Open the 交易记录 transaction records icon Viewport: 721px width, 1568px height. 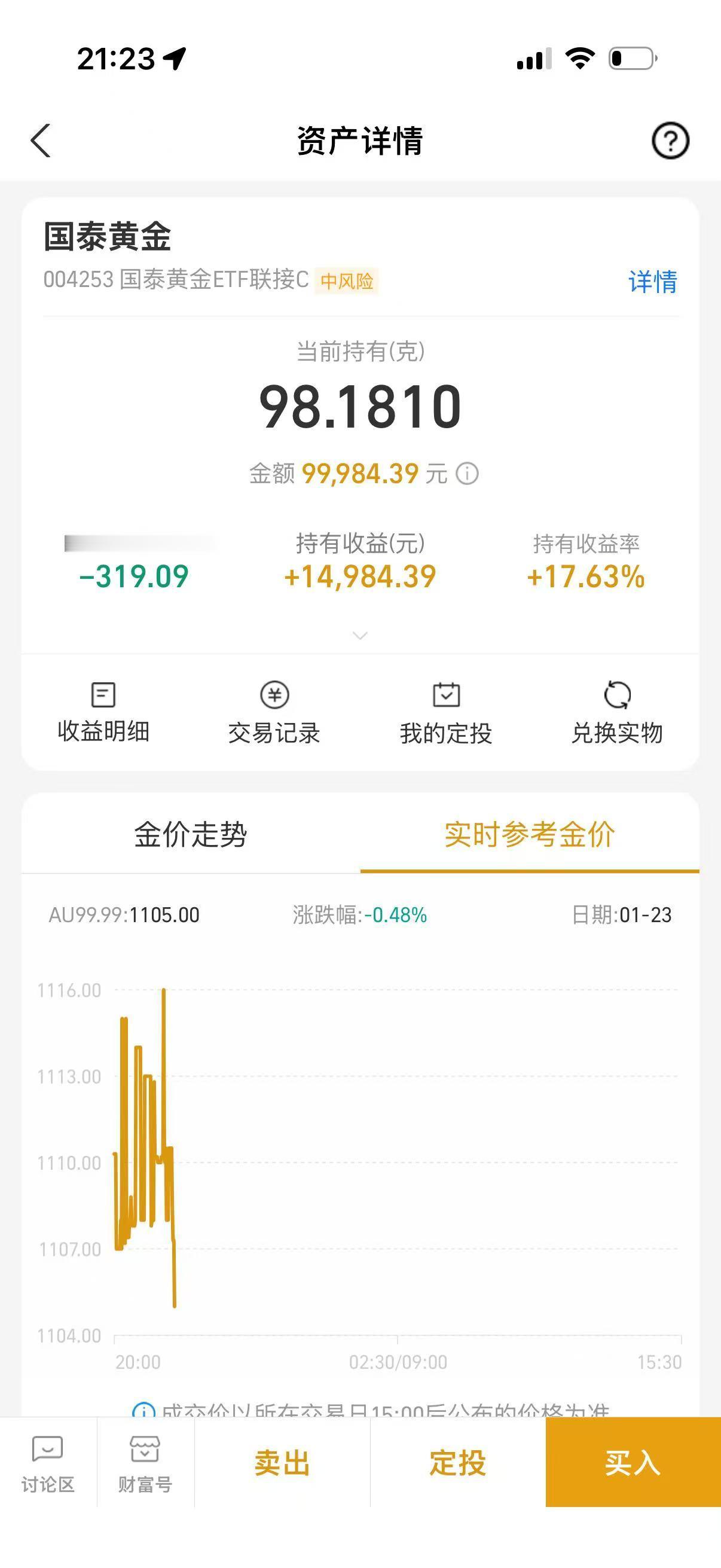point(274,712)
